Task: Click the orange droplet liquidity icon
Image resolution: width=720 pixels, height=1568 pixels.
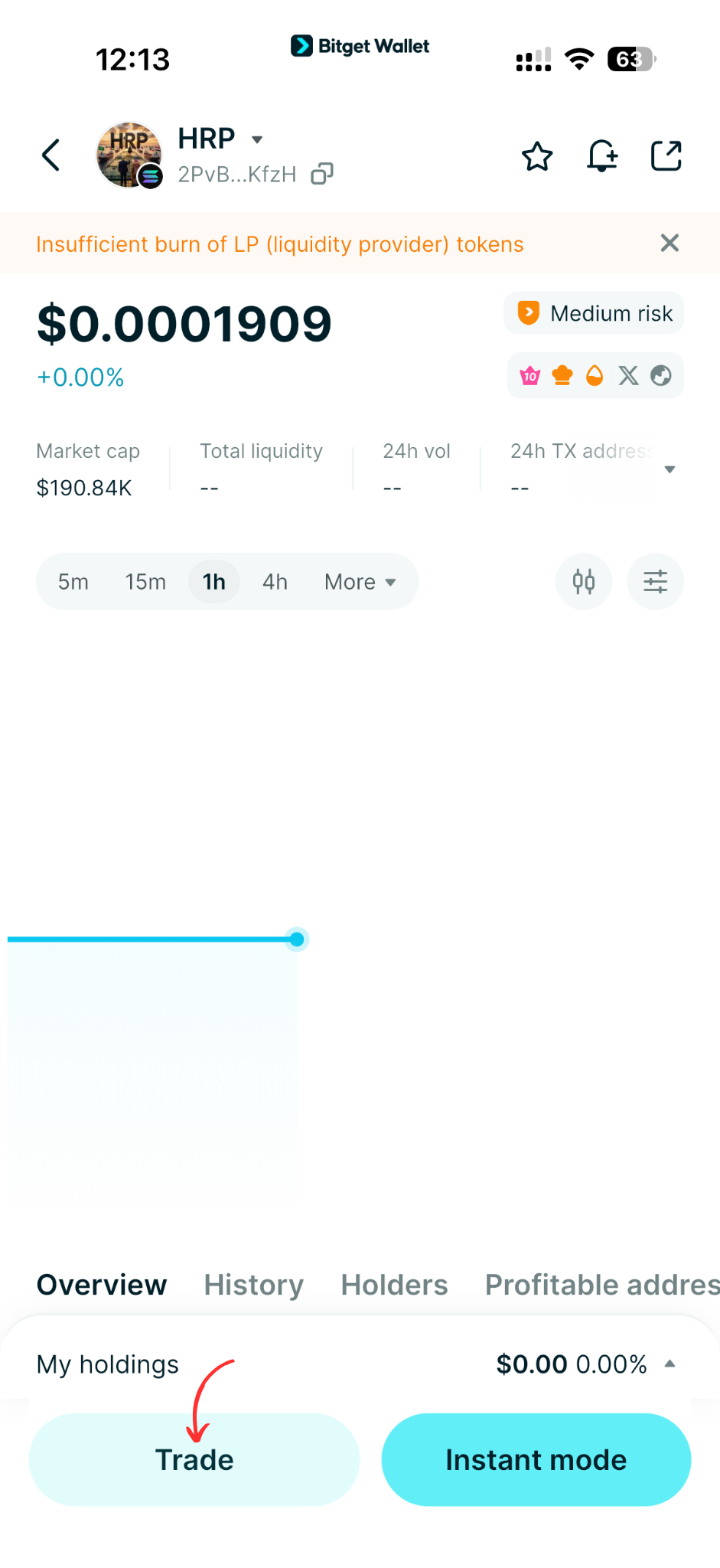Action: 595,375
